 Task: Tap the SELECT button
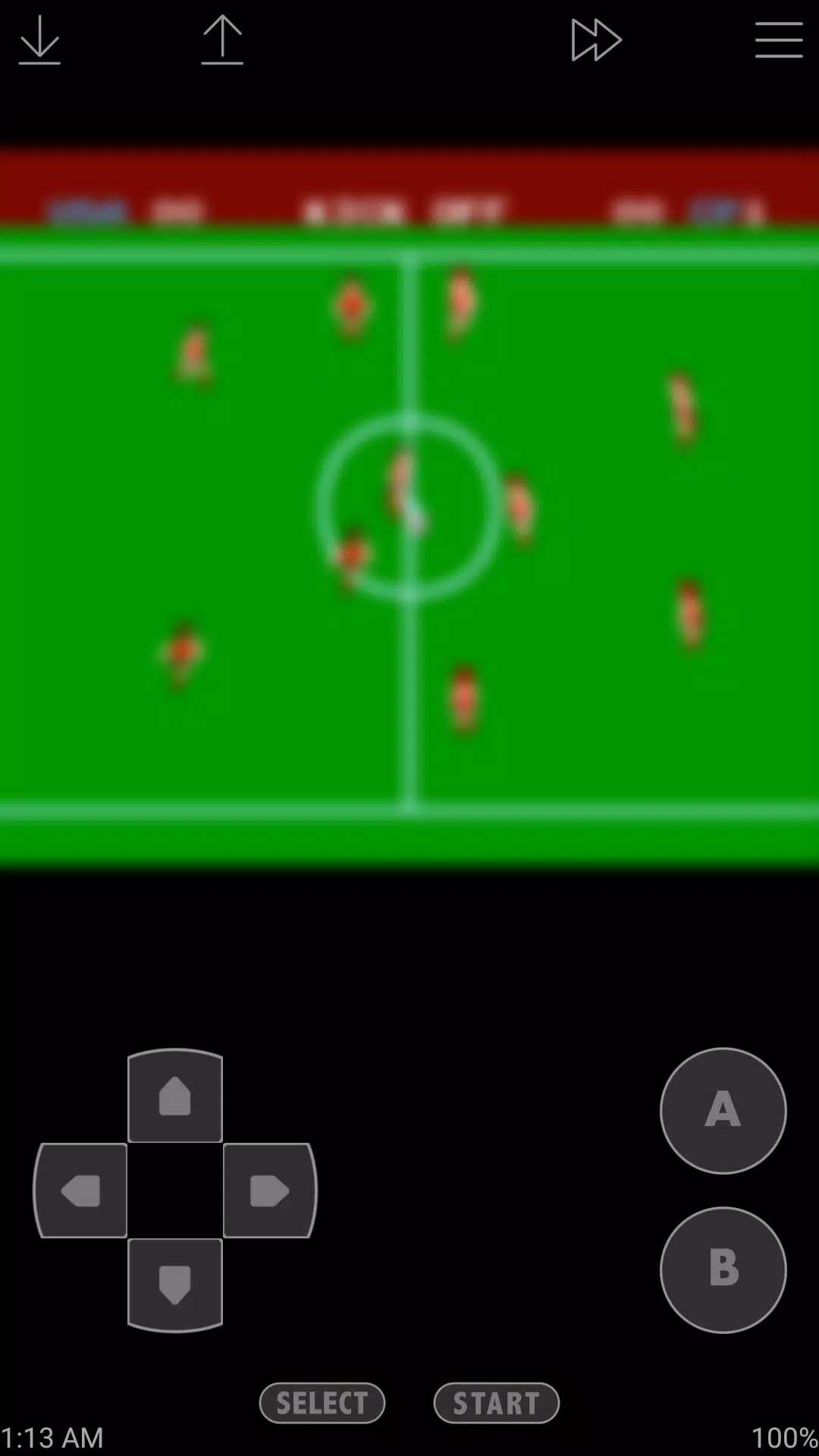tap(322, 1403)
